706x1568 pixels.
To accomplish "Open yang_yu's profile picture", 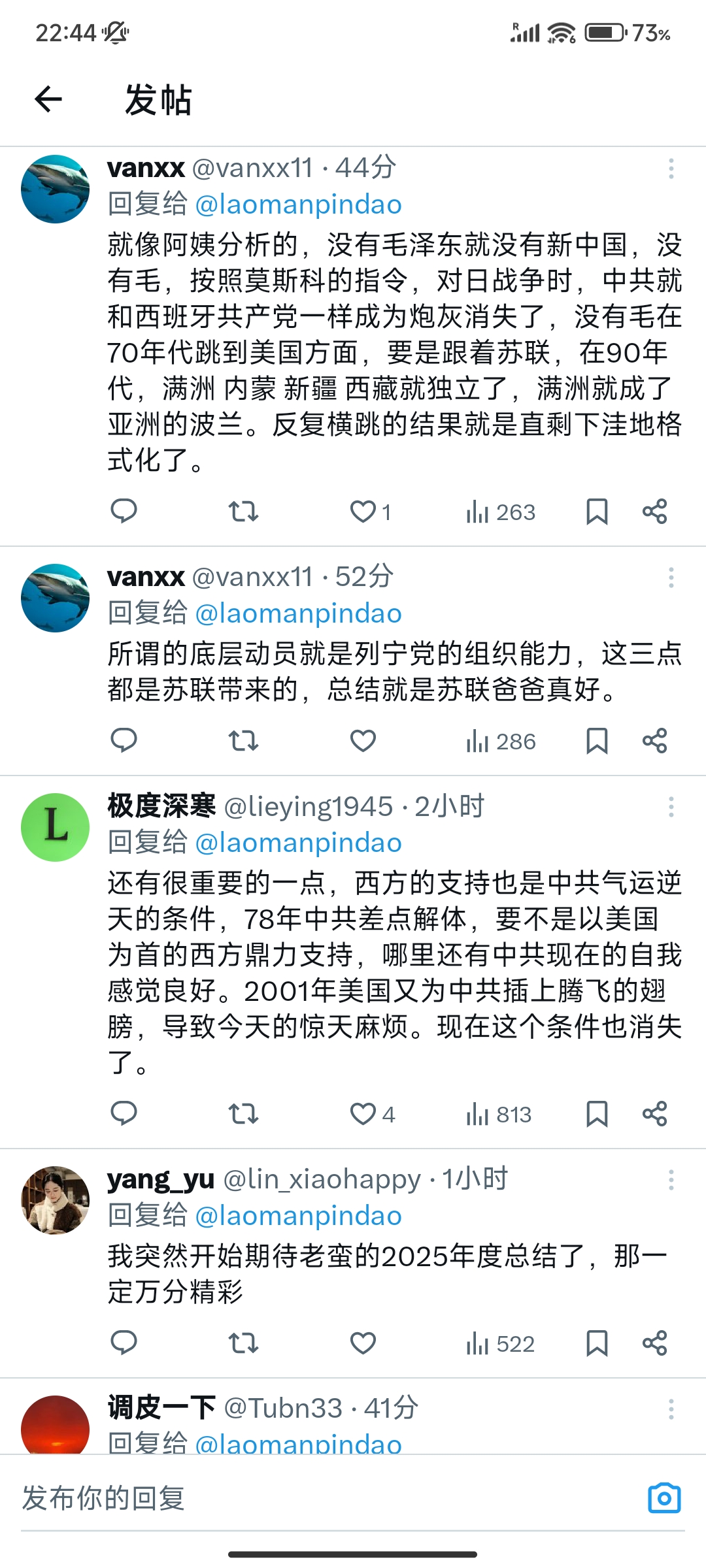I will (56, 1200).
